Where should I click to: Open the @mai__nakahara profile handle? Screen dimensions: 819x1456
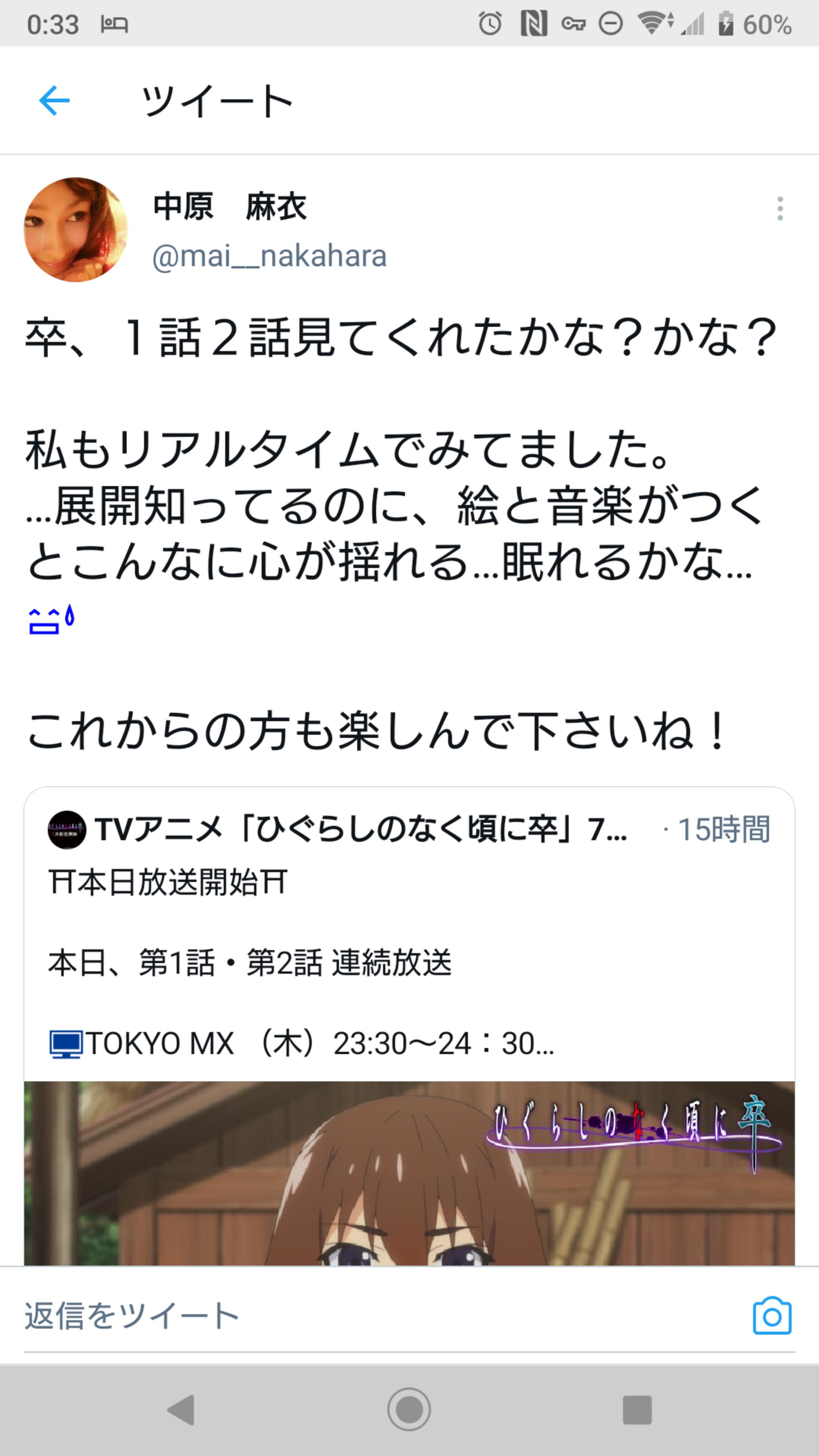pyautogui.click(x=270, y=256)
